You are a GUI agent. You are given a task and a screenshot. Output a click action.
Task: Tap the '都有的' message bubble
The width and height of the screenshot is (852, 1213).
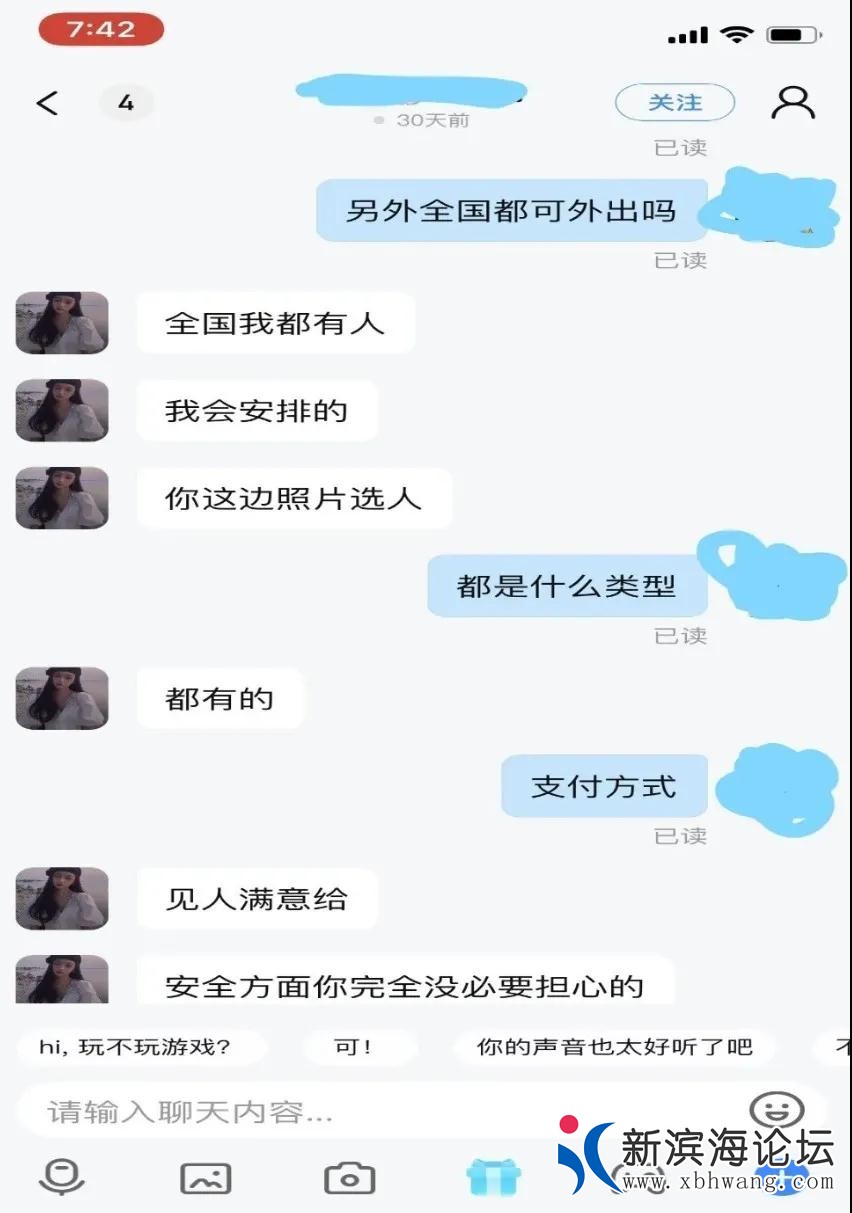(219, 699)
